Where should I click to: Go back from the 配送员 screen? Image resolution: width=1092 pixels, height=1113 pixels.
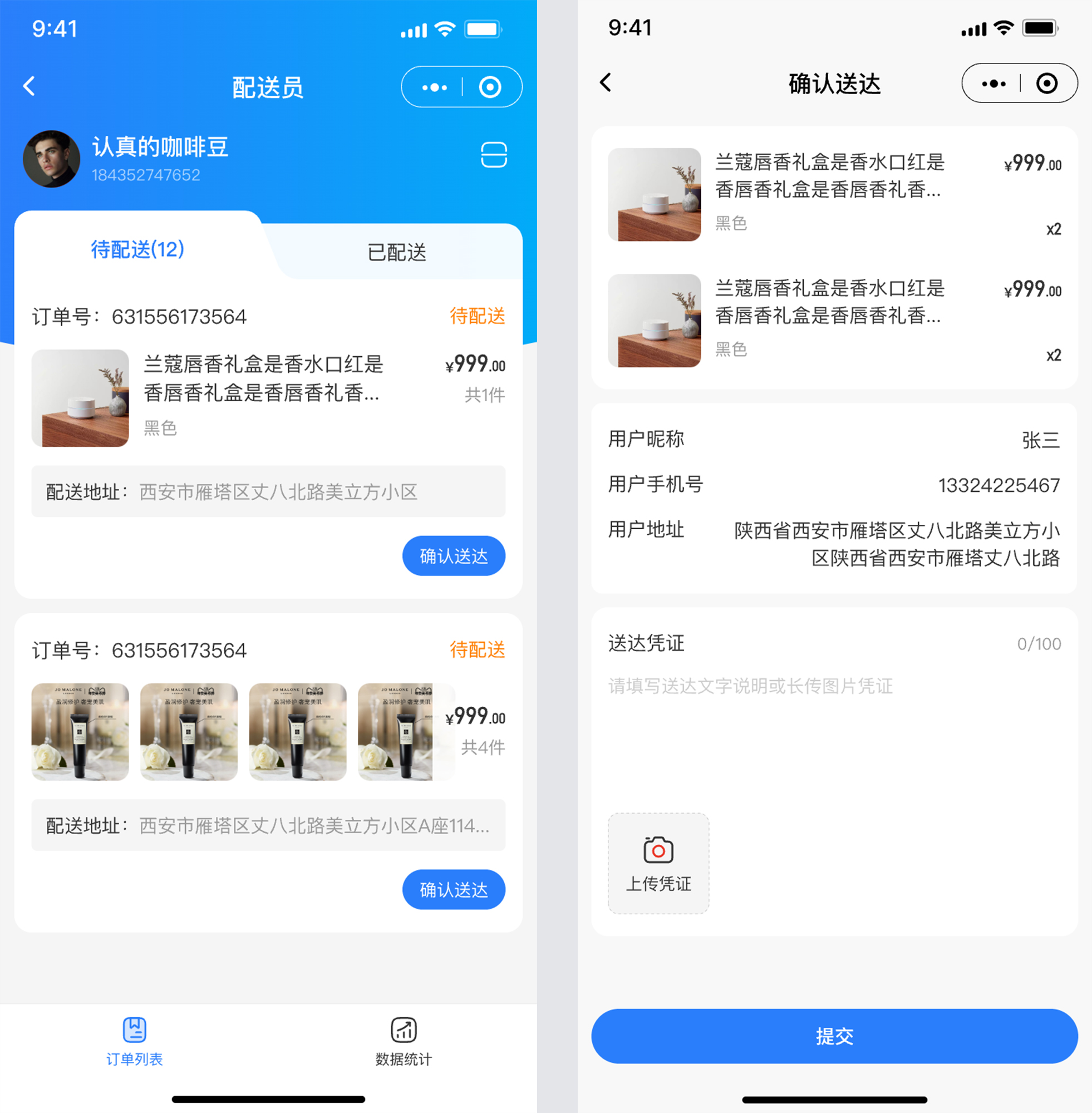(x=29, y=87)
